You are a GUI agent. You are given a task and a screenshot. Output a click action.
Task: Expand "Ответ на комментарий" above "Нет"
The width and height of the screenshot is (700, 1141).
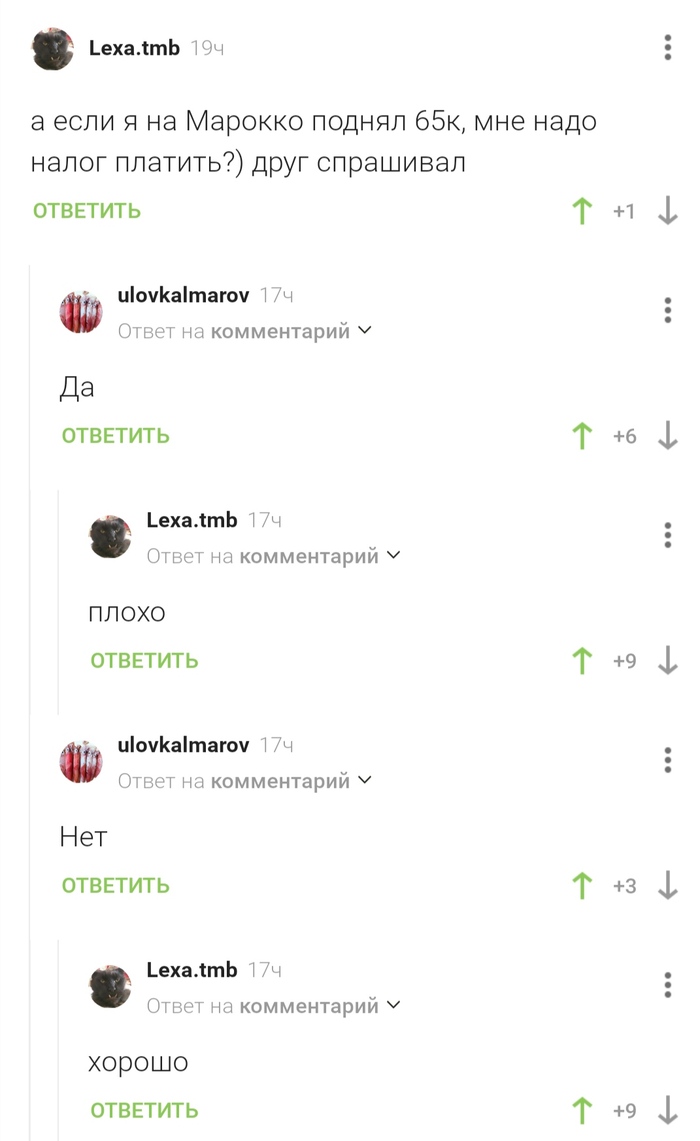[245, 781]
